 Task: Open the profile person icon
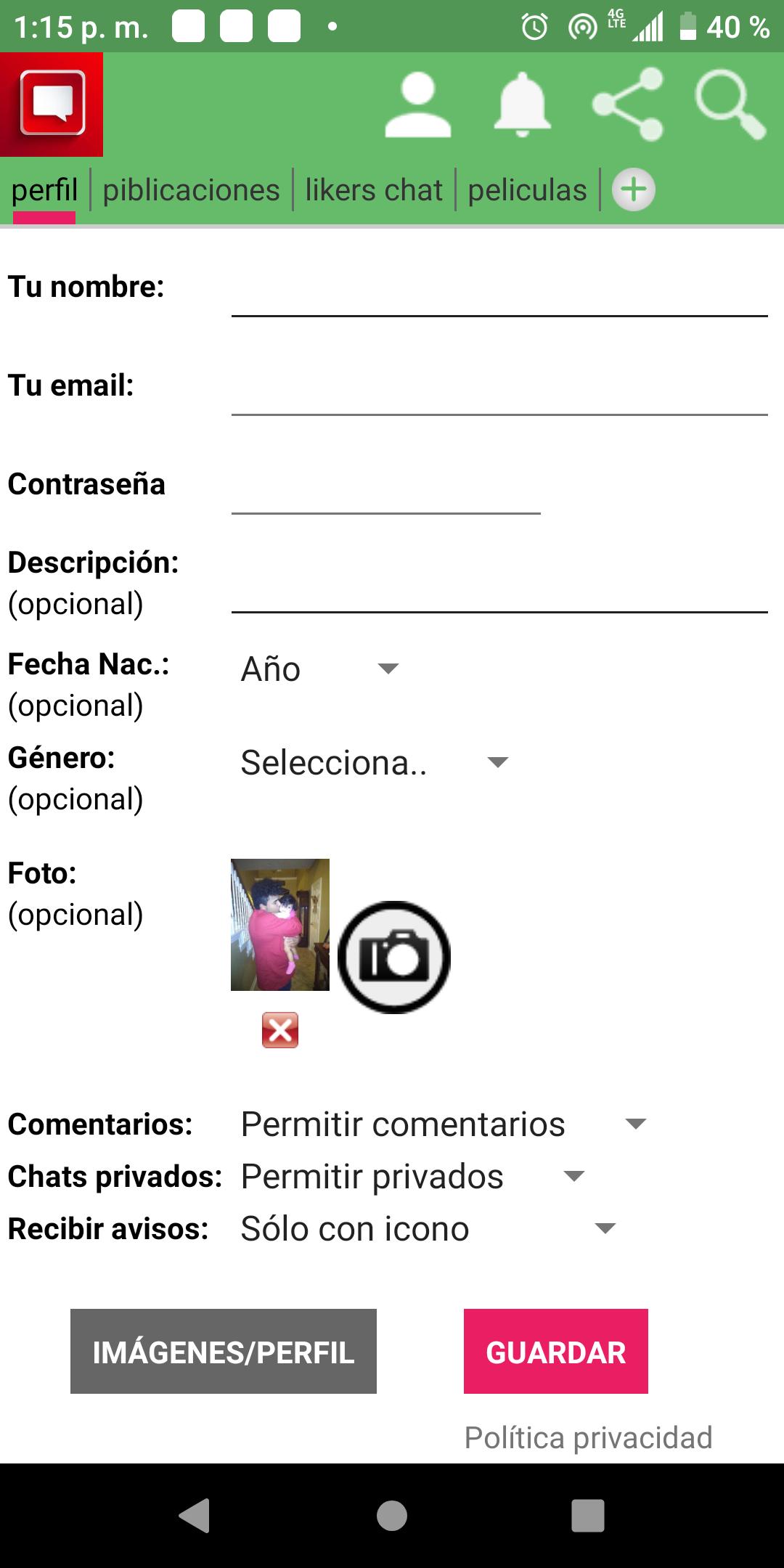417,105
